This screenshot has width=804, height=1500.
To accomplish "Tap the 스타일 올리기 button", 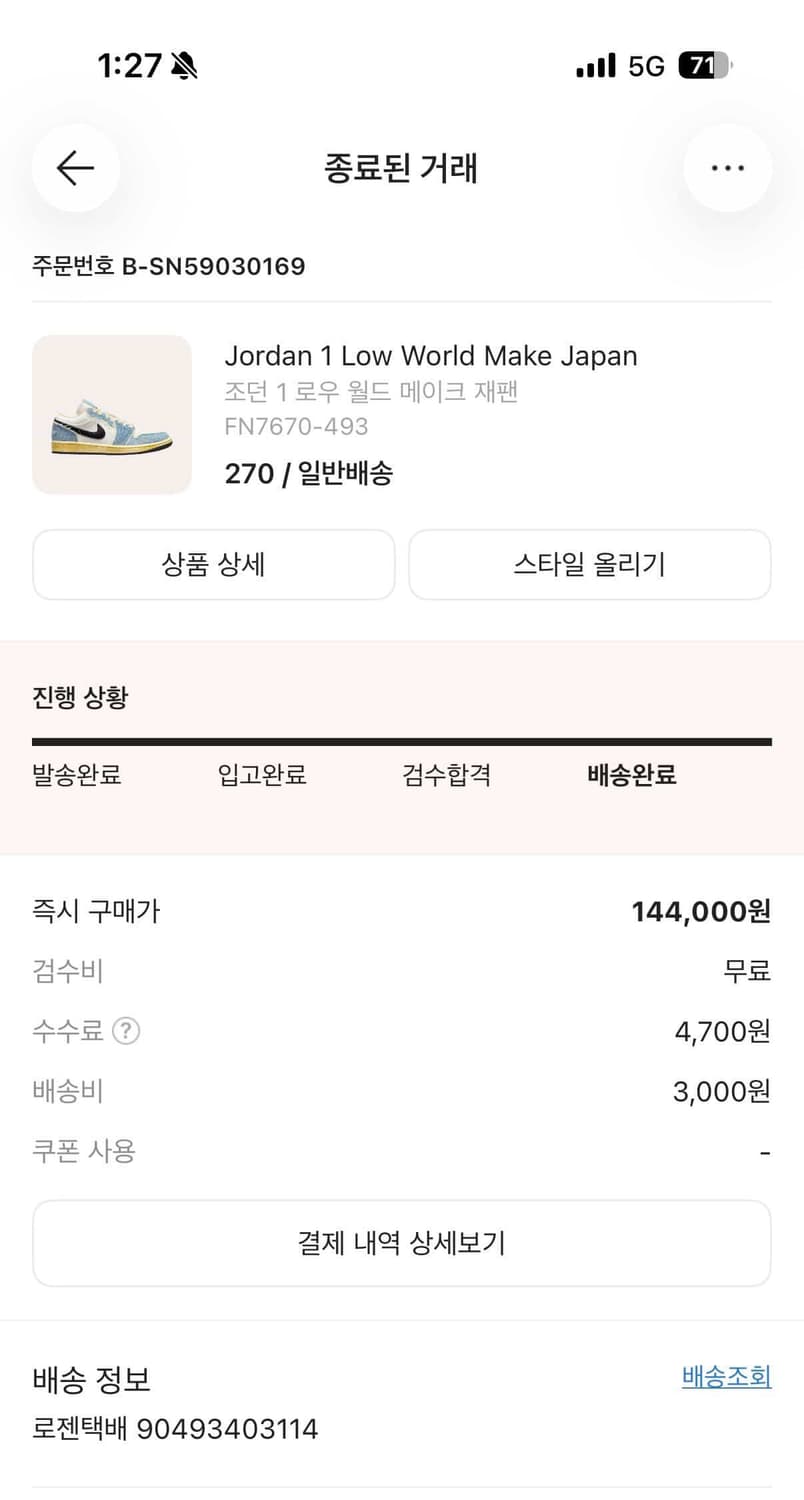I will click(589, 564).
